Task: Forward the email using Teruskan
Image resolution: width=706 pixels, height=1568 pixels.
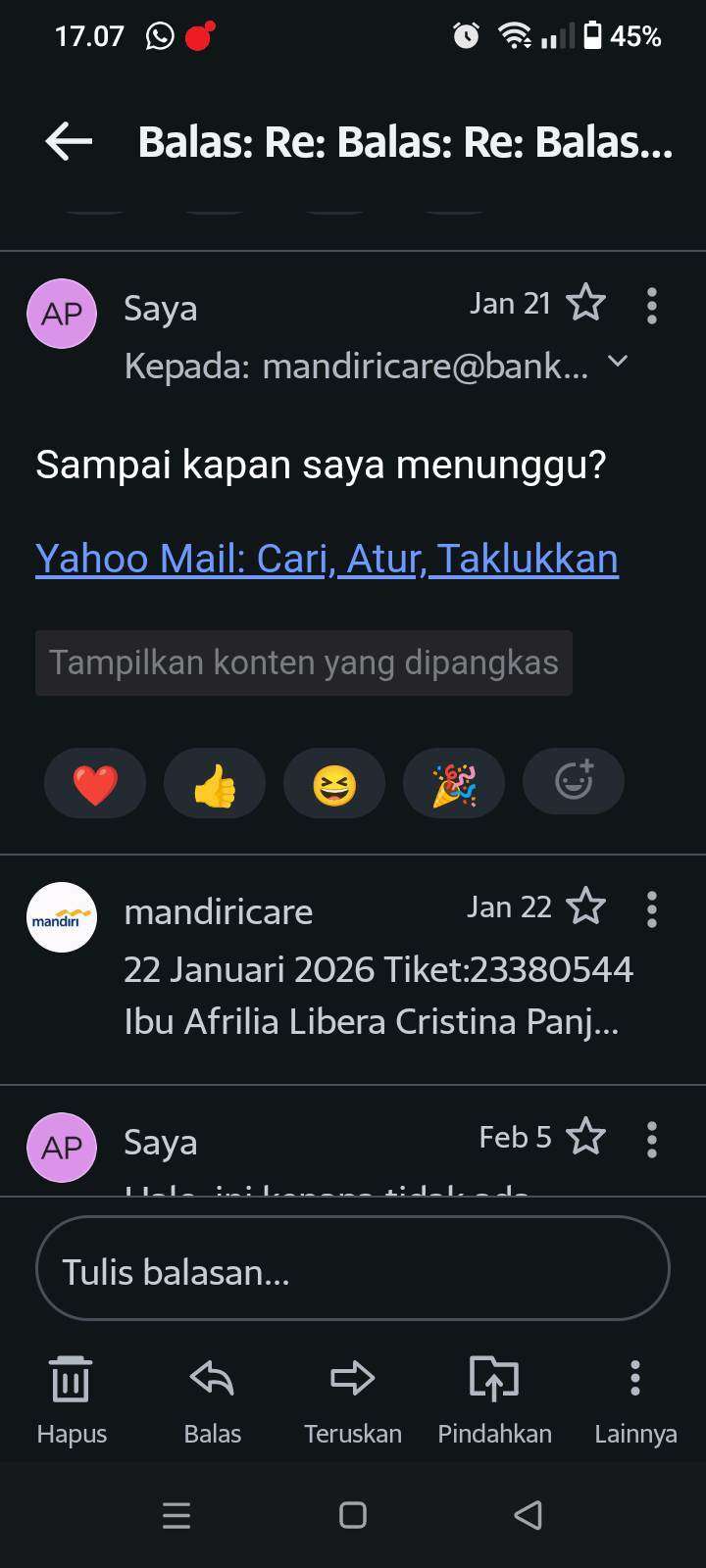Action: 353,1398
